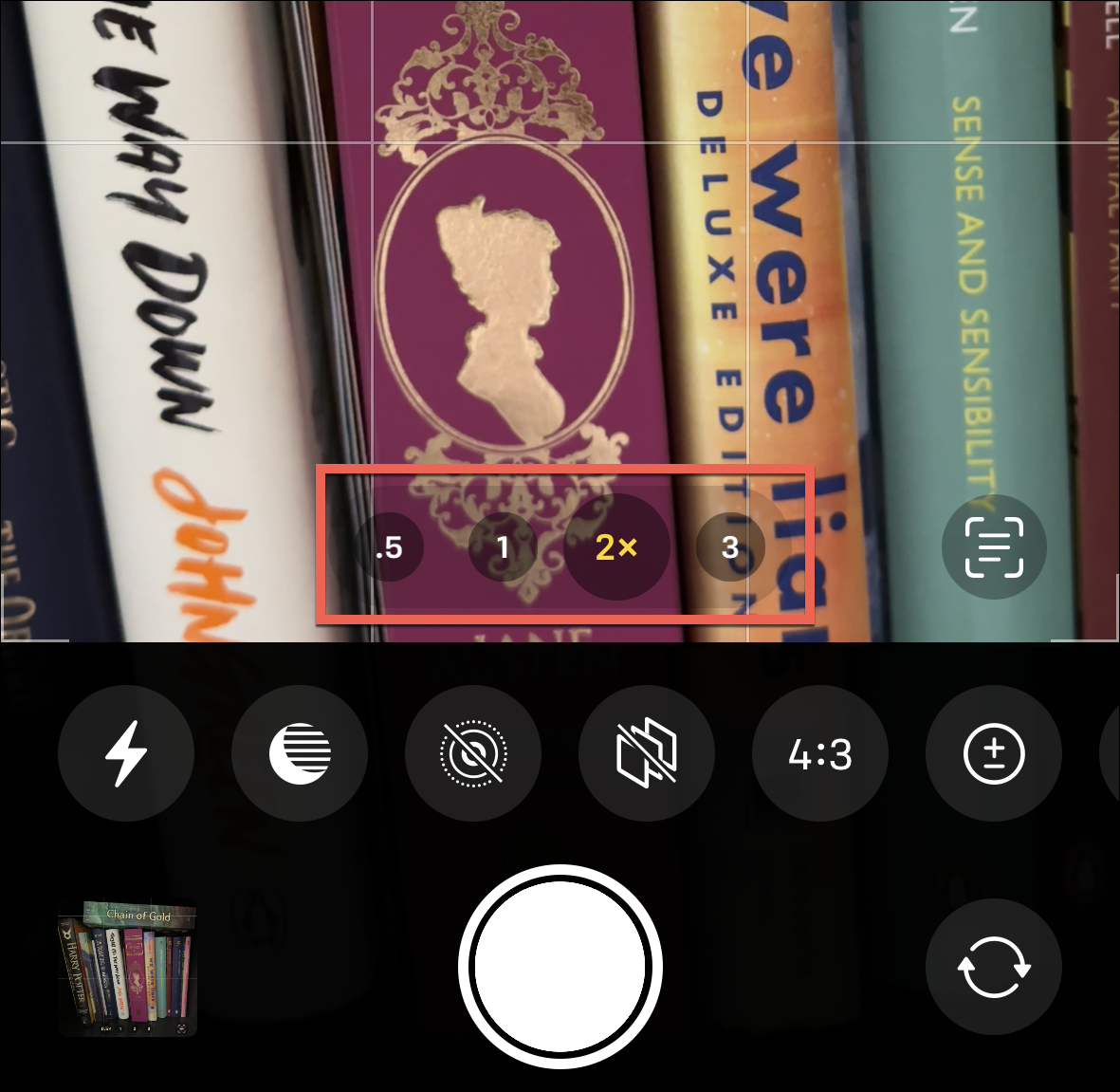1120x1092 pixels.
Task: Change the 4:3 aspect ratio
Action: point(820,754)
